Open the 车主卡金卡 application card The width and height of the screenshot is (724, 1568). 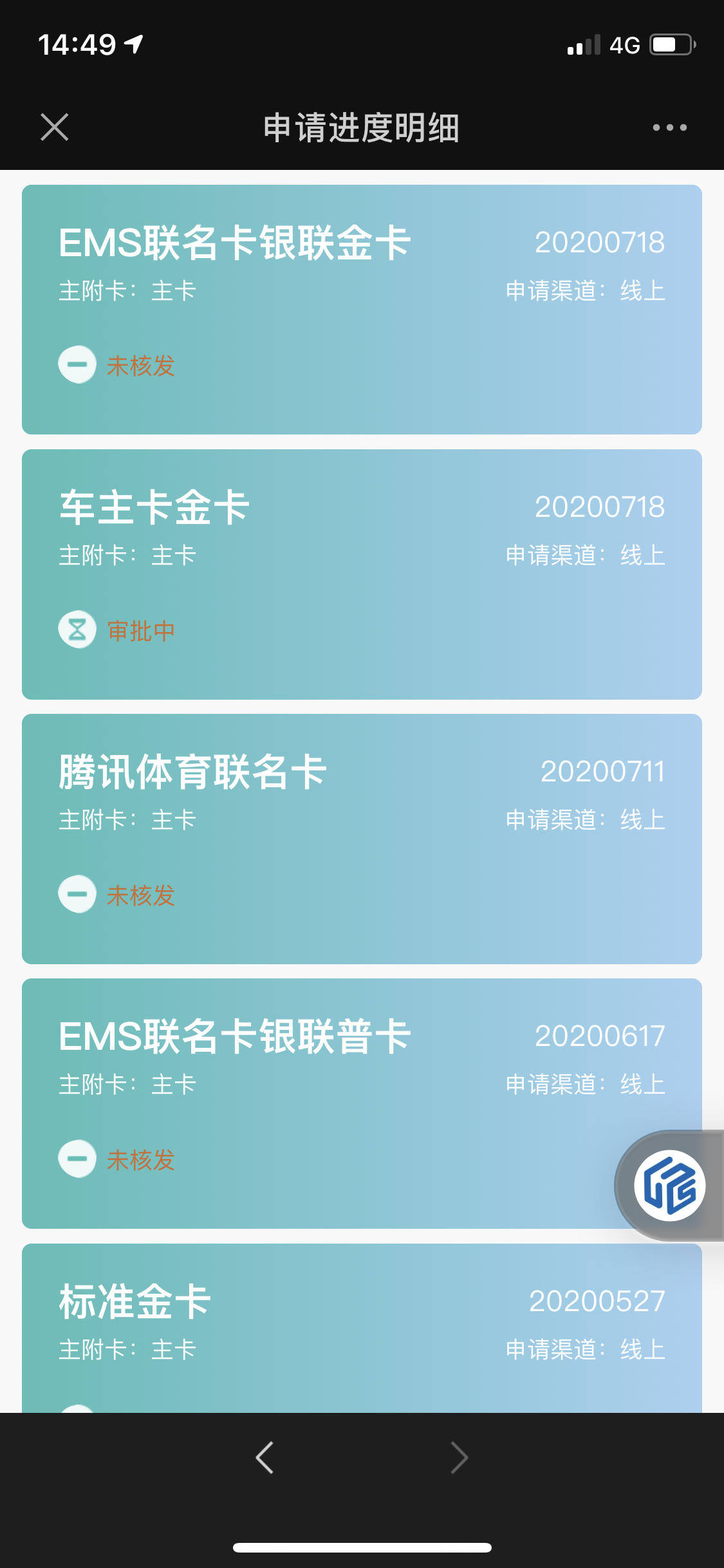(x=362, y=574)
